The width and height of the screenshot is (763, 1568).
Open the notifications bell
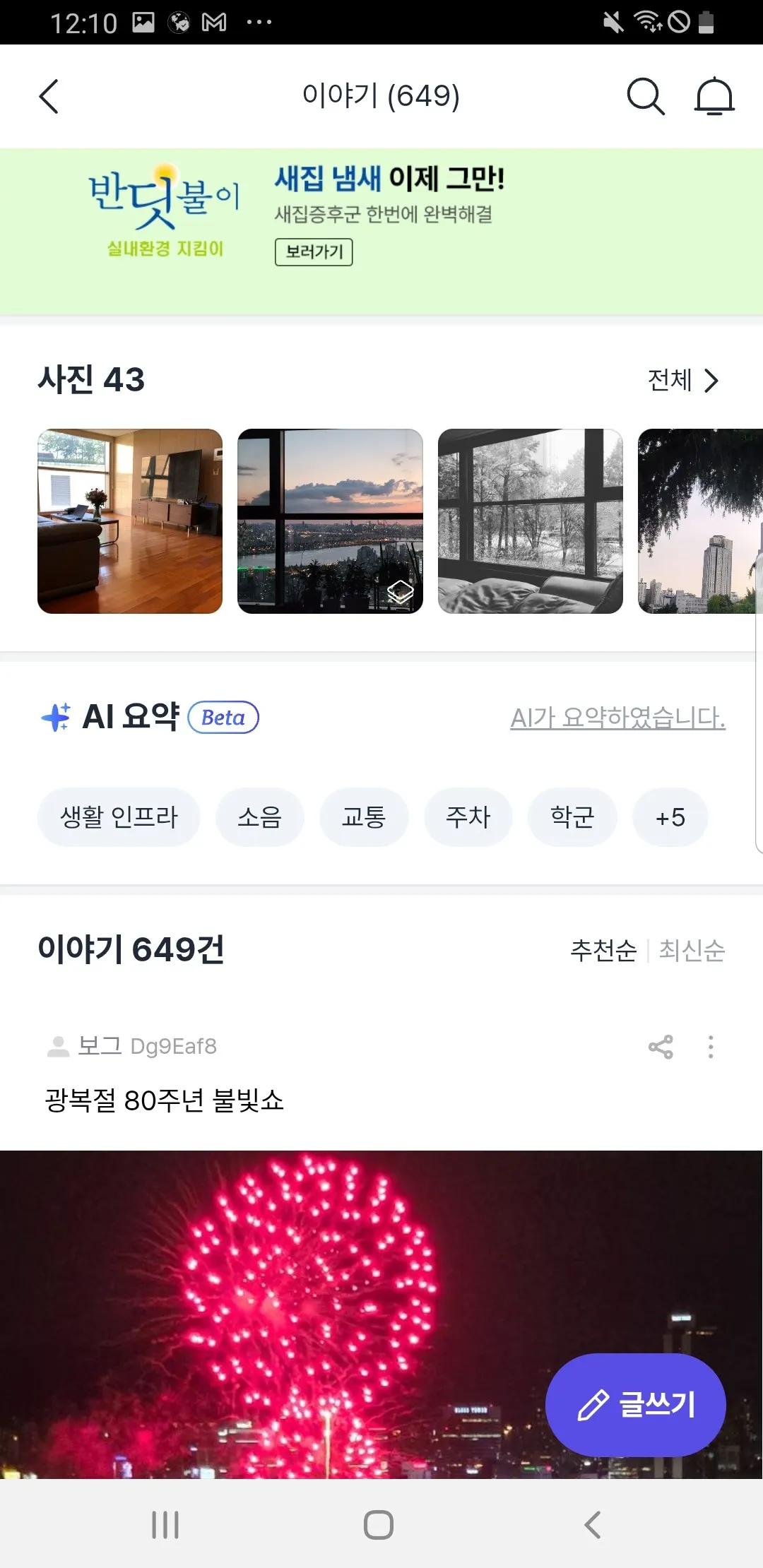(x=714, y=96)
